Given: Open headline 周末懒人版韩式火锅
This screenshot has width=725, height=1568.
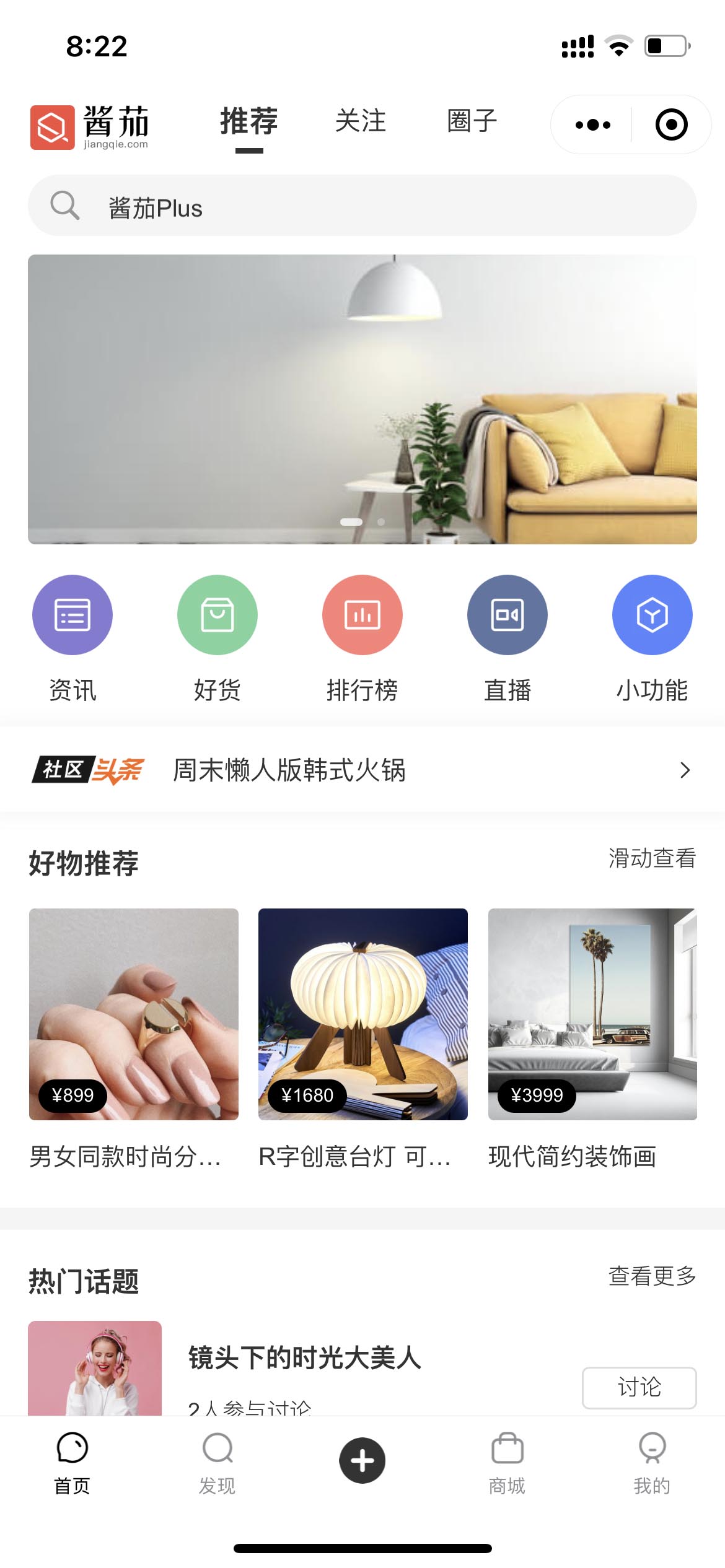Looking at the screenshot, I should (x=362, y=770).
